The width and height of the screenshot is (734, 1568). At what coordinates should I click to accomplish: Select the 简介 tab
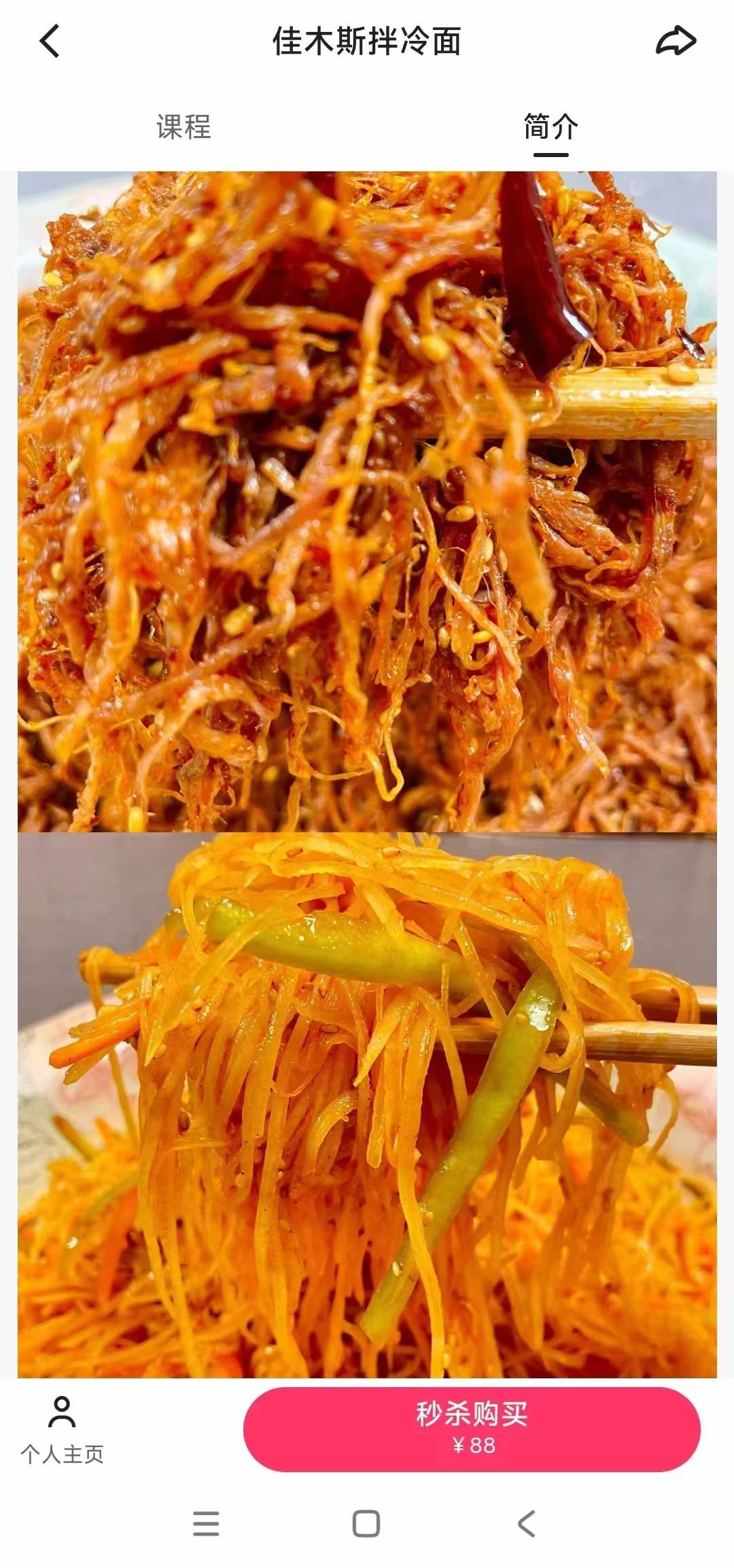[x=550, y=127]
